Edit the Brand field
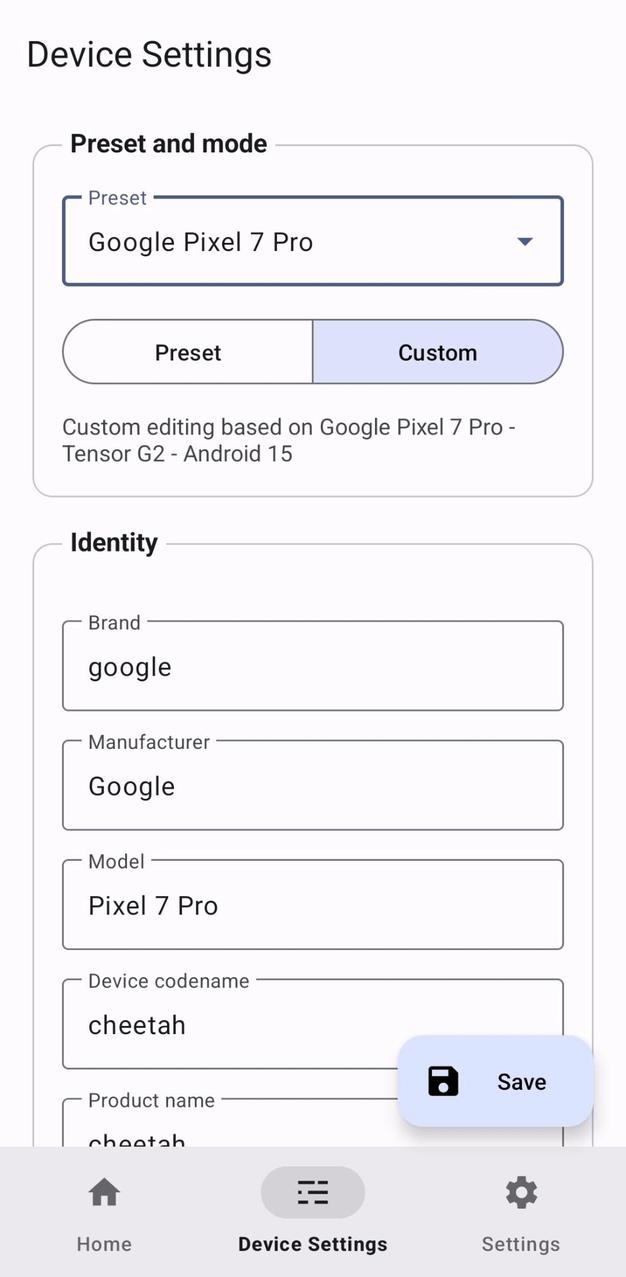The image size is (626, 1277). (x=312, y=667)
